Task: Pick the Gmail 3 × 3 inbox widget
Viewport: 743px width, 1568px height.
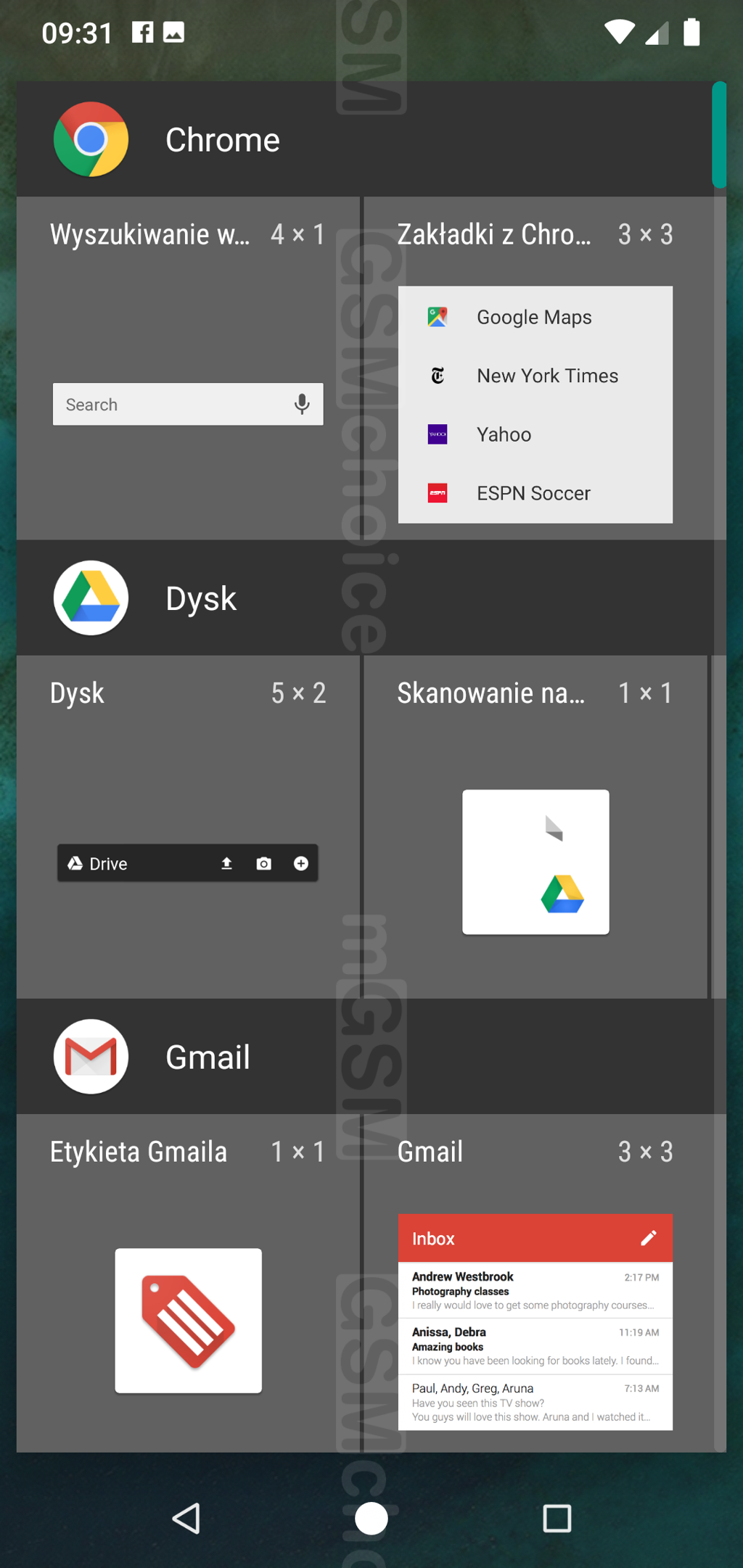Action: [x=535, y=1283]
